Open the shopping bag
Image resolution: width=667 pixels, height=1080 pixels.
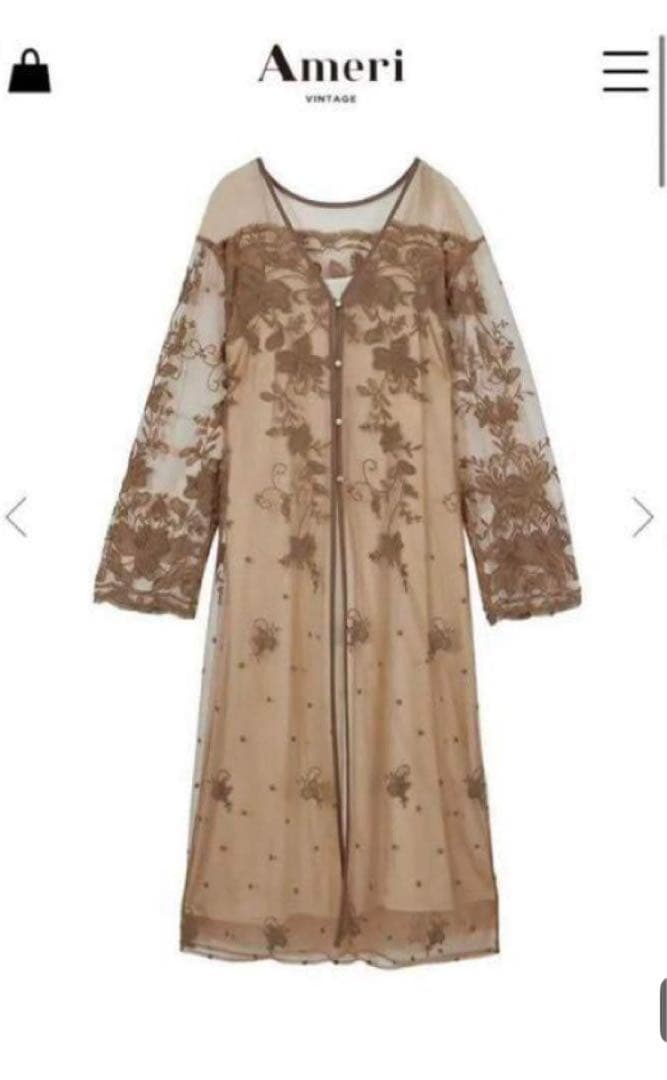[x=29, y=71]
